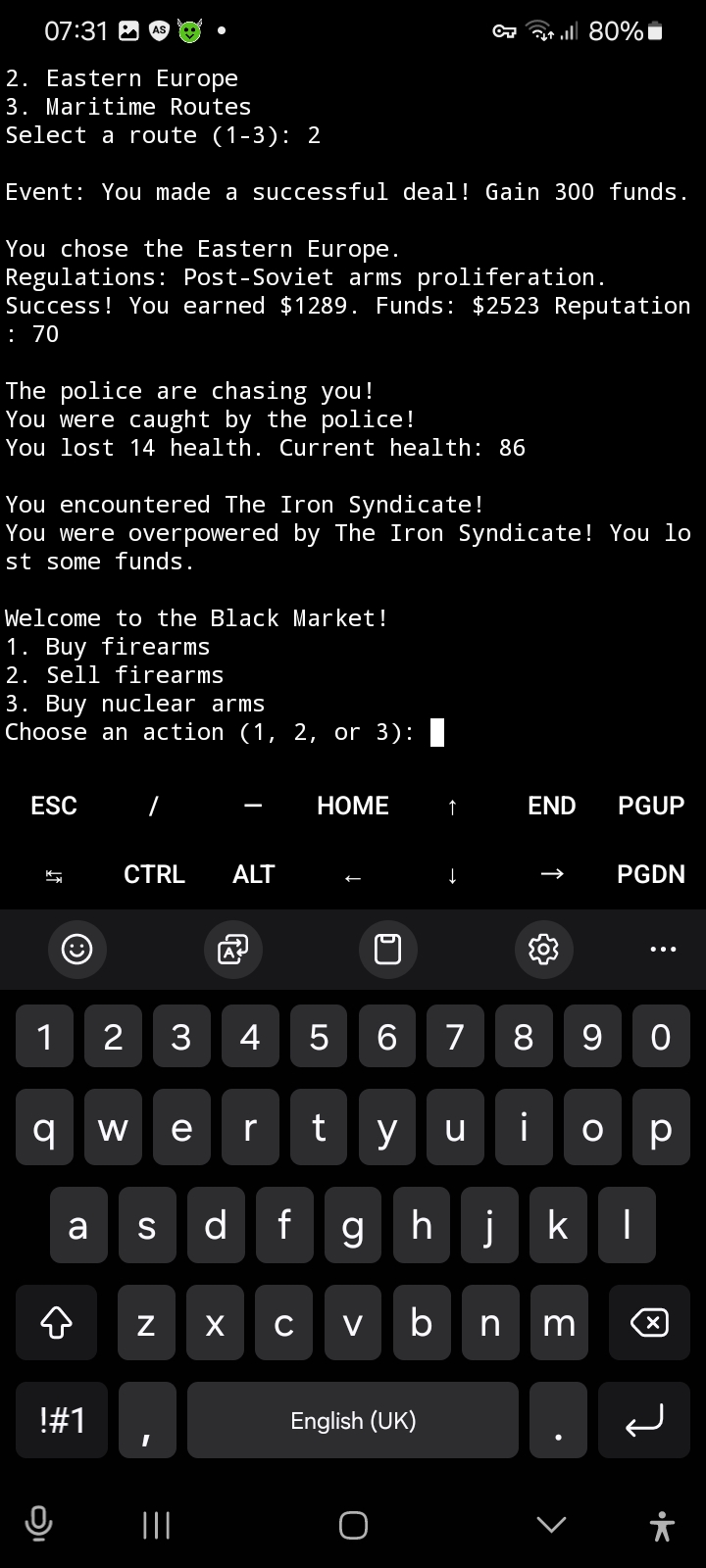This screenshot has height=1568, width=706.
Task: Type 1 to choose Buy firearms
Action: pos(44,1037)
